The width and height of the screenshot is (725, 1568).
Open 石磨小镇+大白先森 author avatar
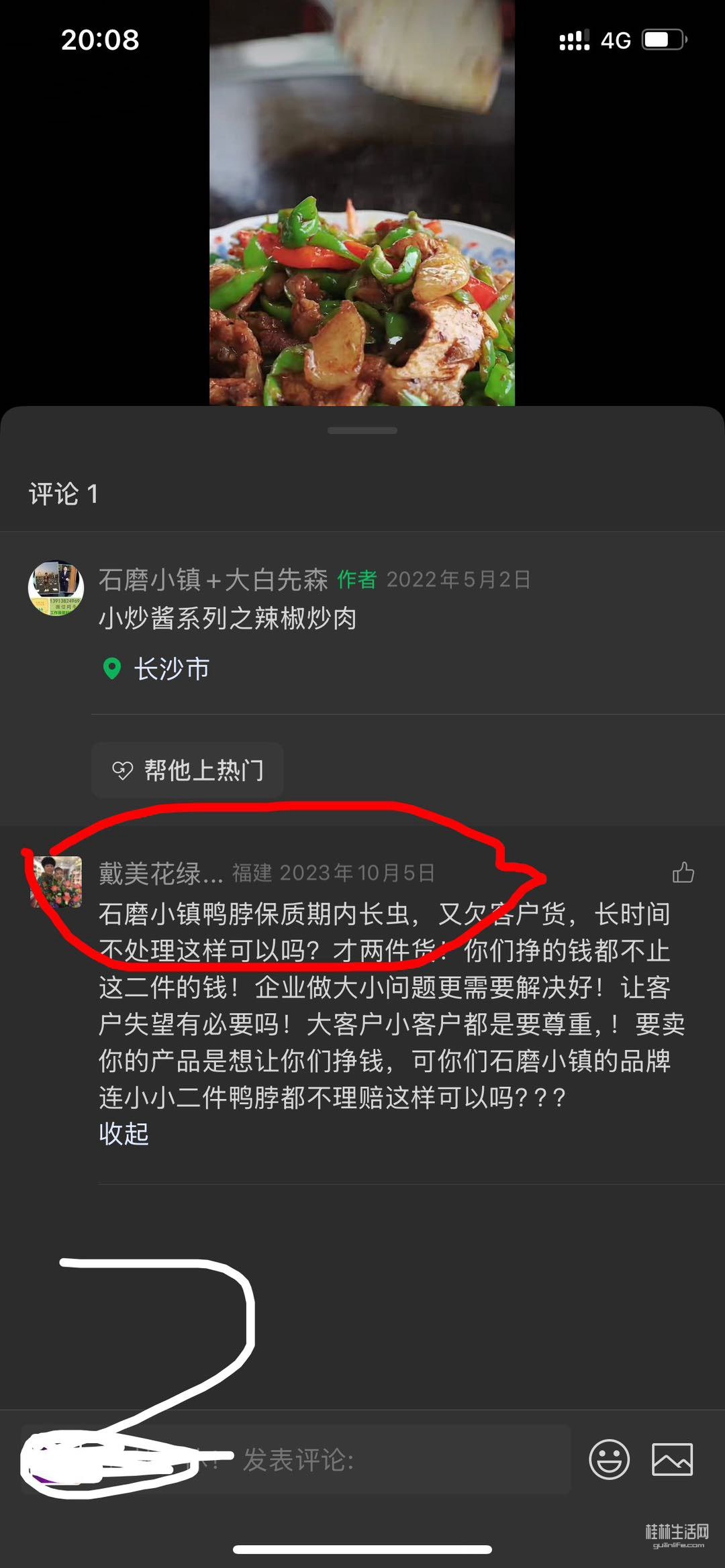click(x=56, y=588)
